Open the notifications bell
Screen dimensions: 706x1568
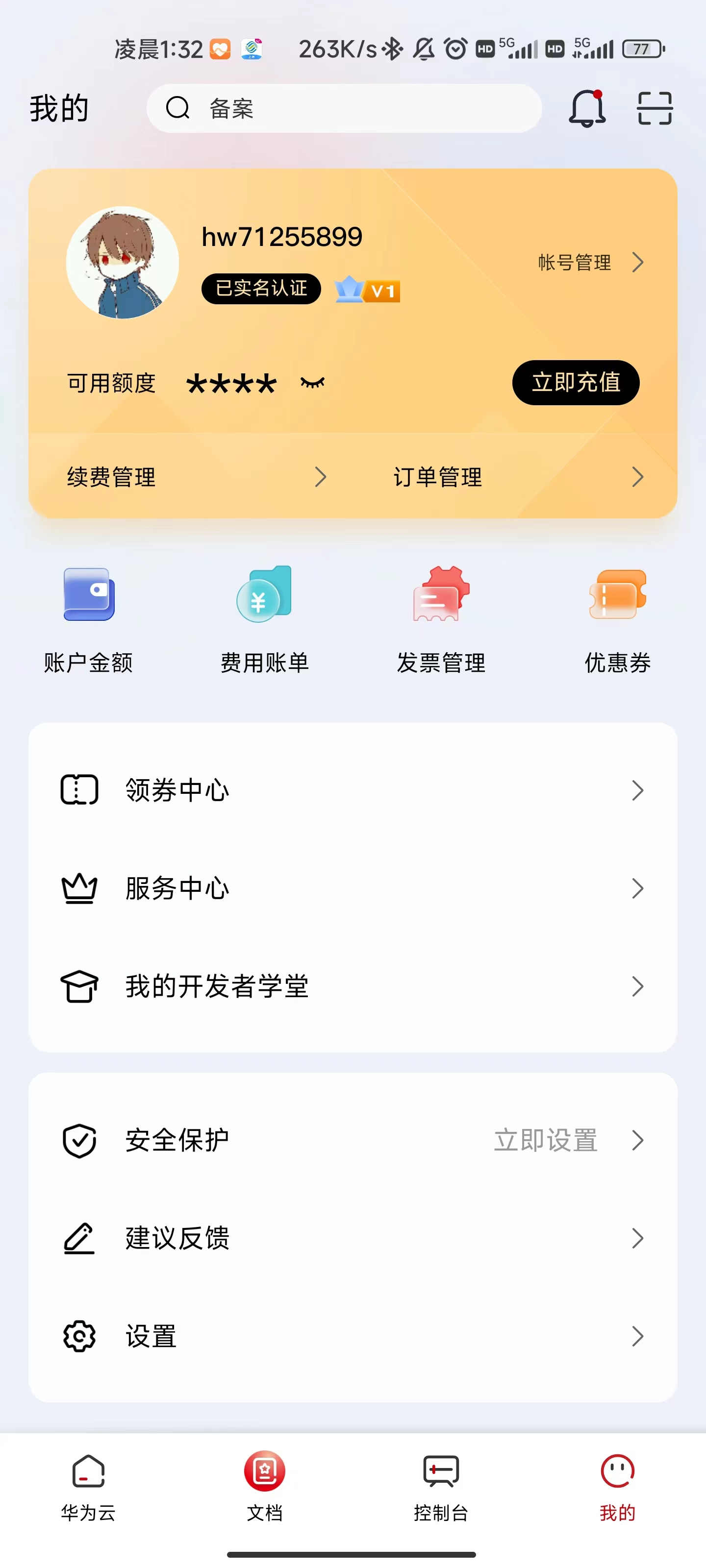(586, 109)
